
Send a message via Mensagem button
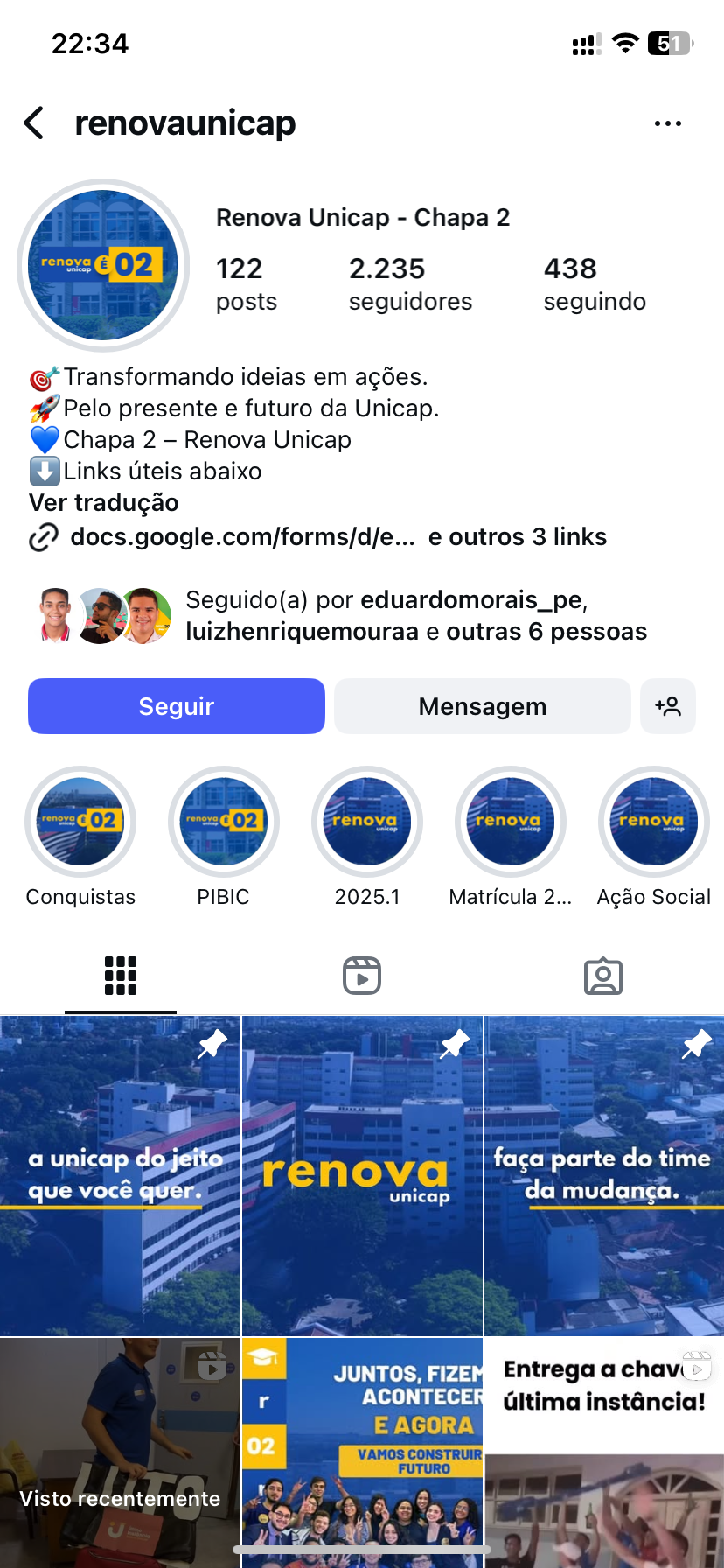pyautogui.click(x=482, y=706)
